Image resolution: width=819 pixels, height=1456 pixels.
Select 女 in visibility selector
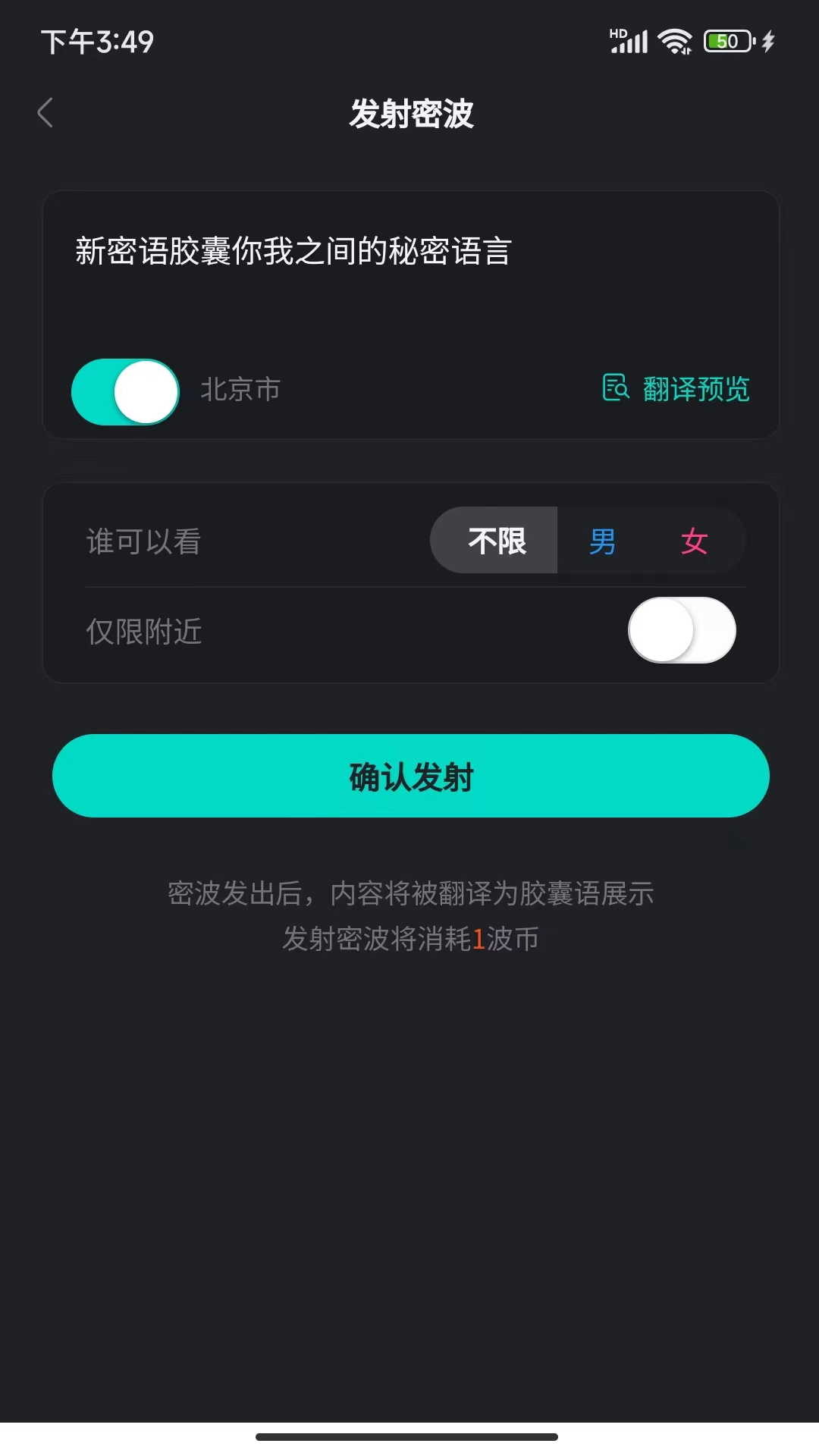695,539
